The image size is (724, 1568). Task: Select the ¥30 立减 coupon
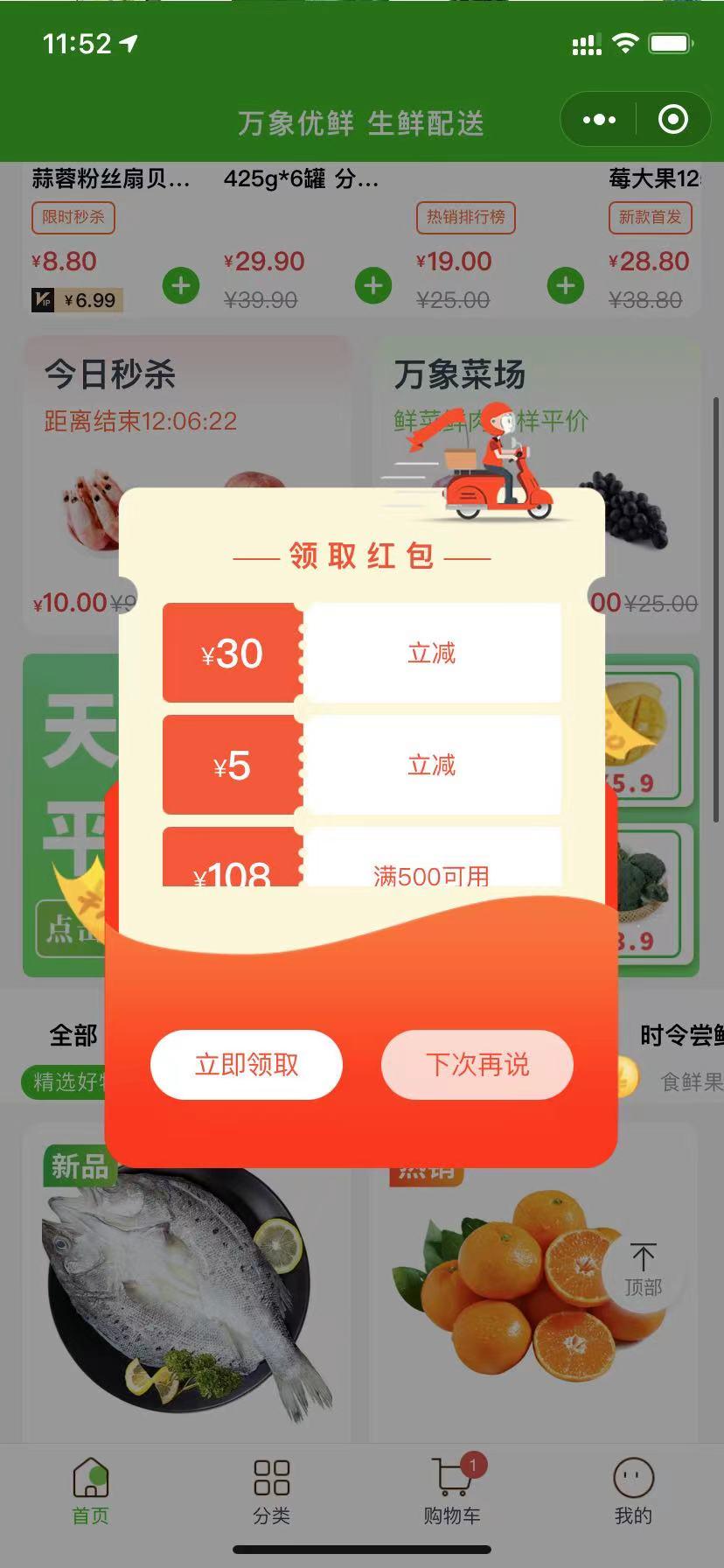click(361, 653)
